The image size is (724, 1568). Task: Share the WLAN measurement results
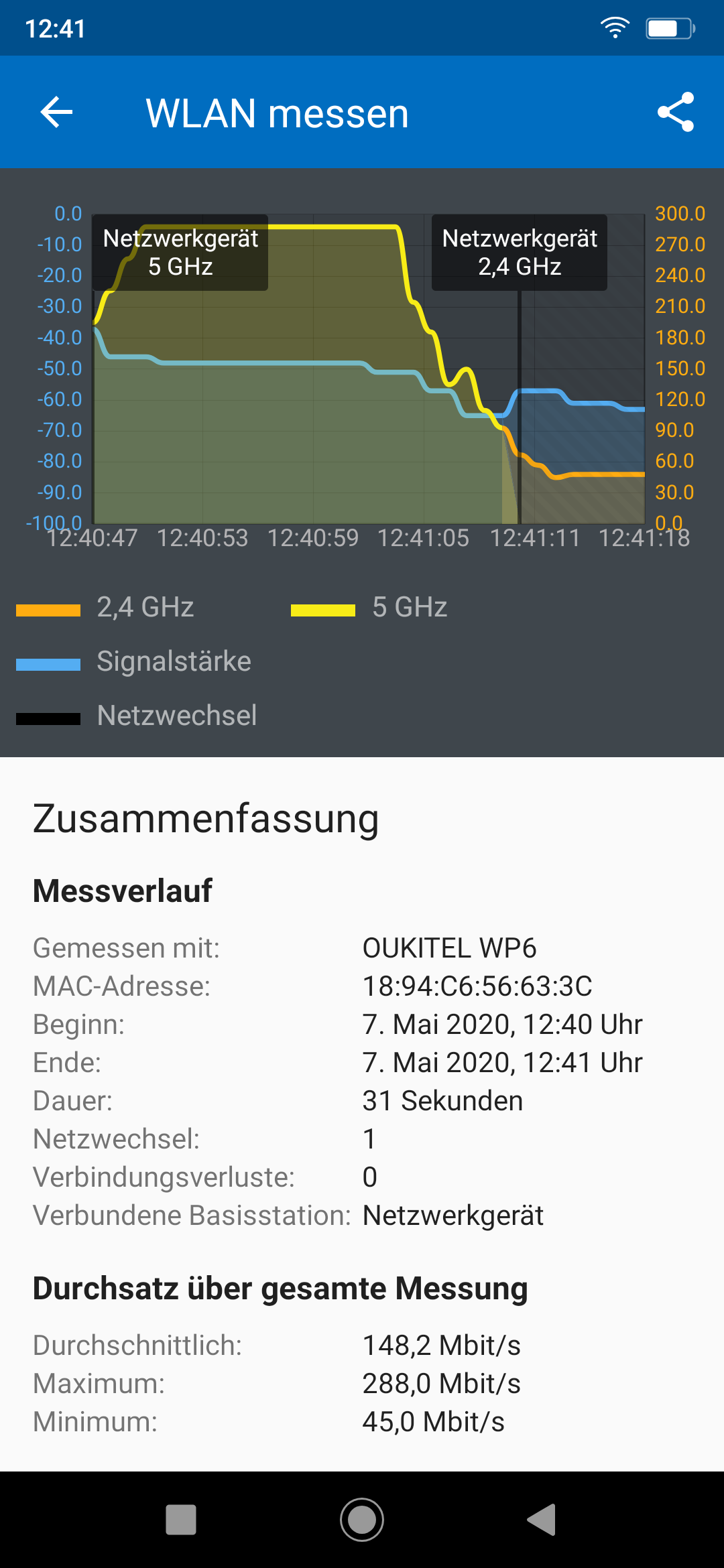click(676, 112)
